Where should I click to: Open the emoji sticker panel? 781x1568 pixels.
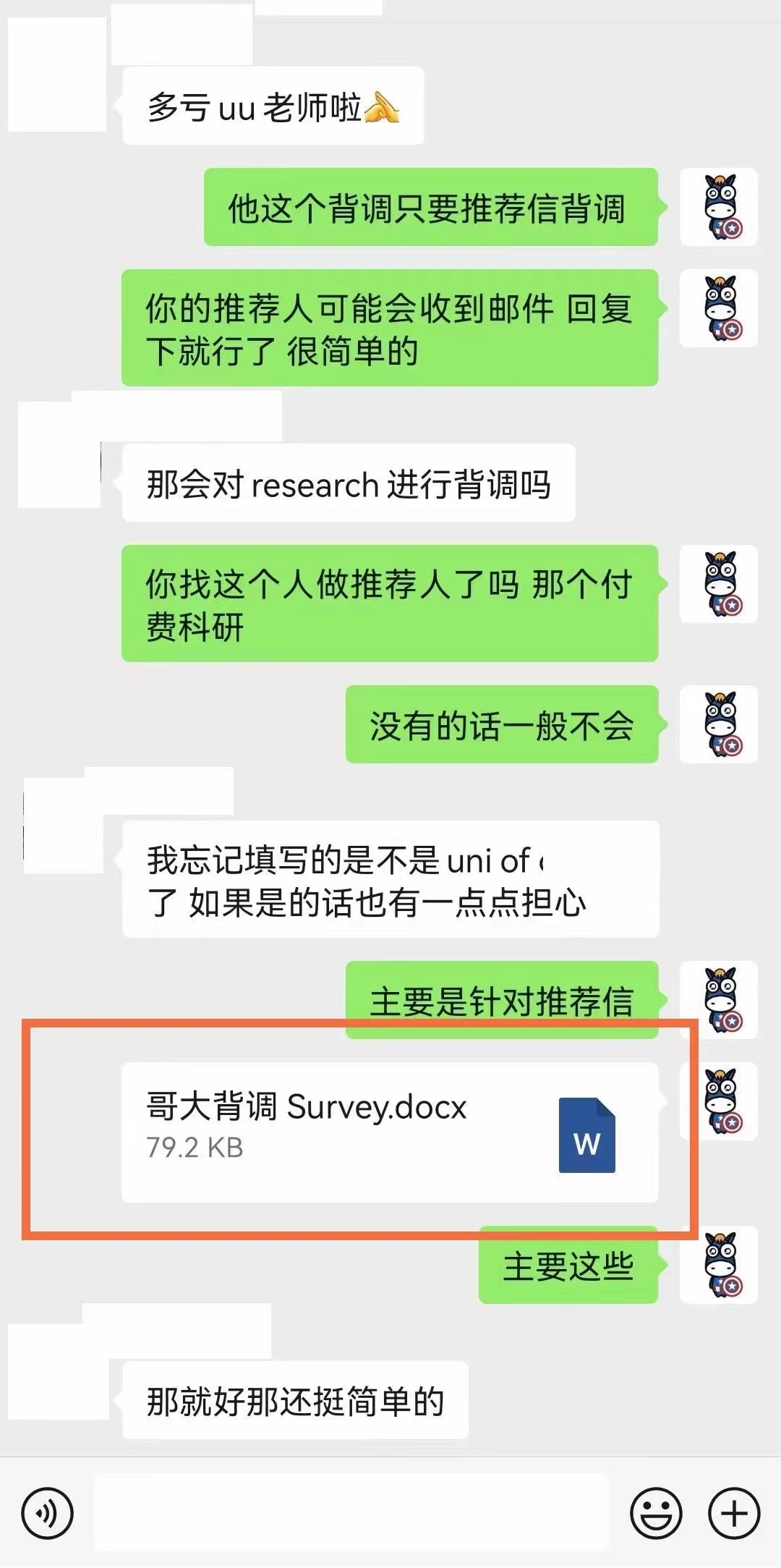[656, 1513]
